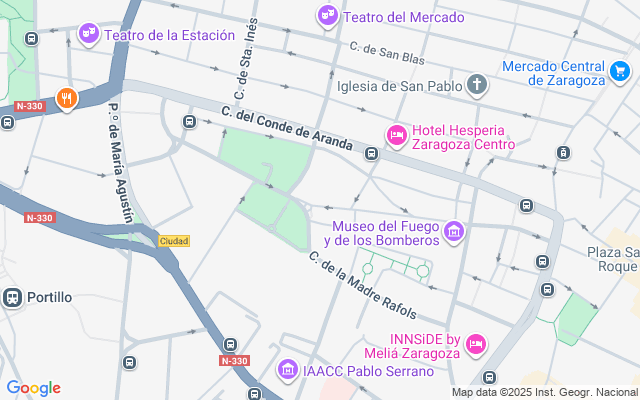The height and width of the screenshot is (400, 640).
Task: Open the Iglesia de San Pablo marker
Action: 478,84
